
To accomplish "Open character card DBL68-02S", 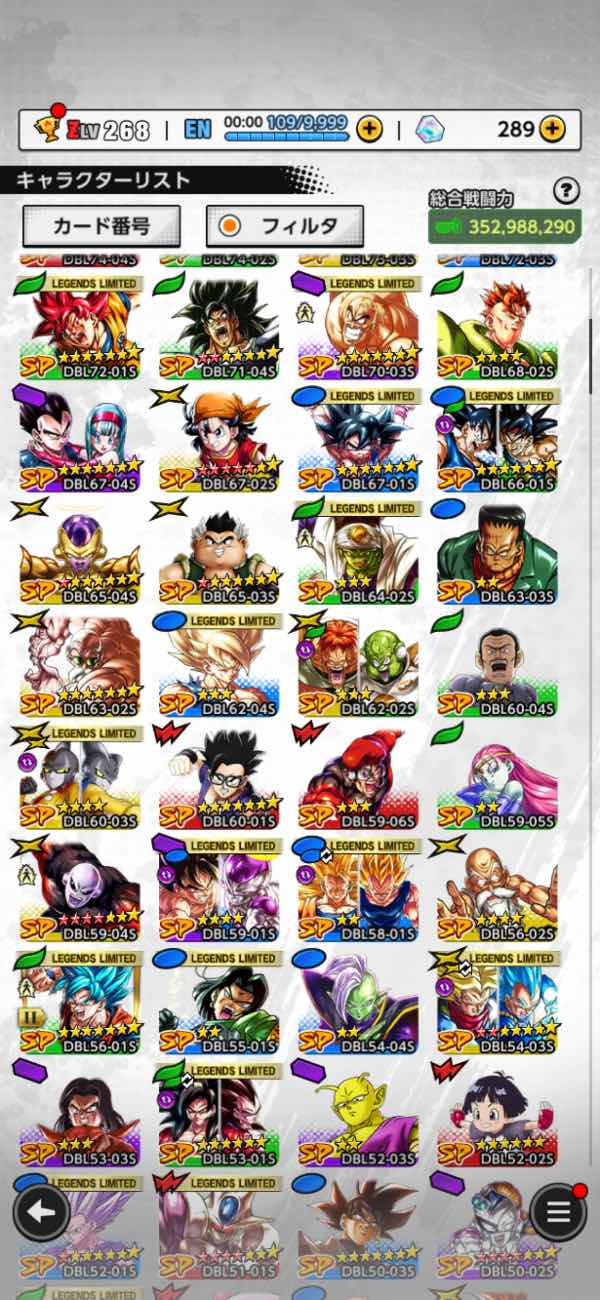I will pyautogui.click(x=496, y=325).
